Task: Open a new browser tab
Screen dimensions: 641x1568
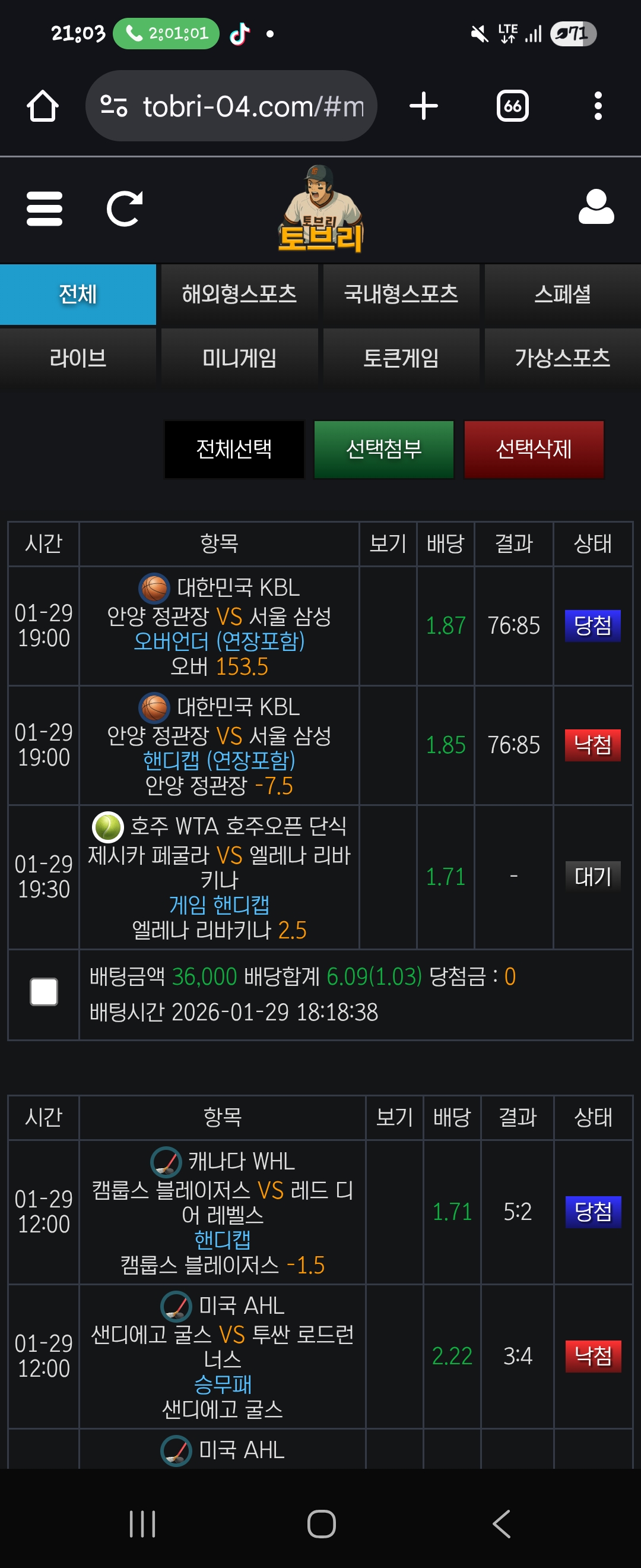Action: (x=423, y=106)
